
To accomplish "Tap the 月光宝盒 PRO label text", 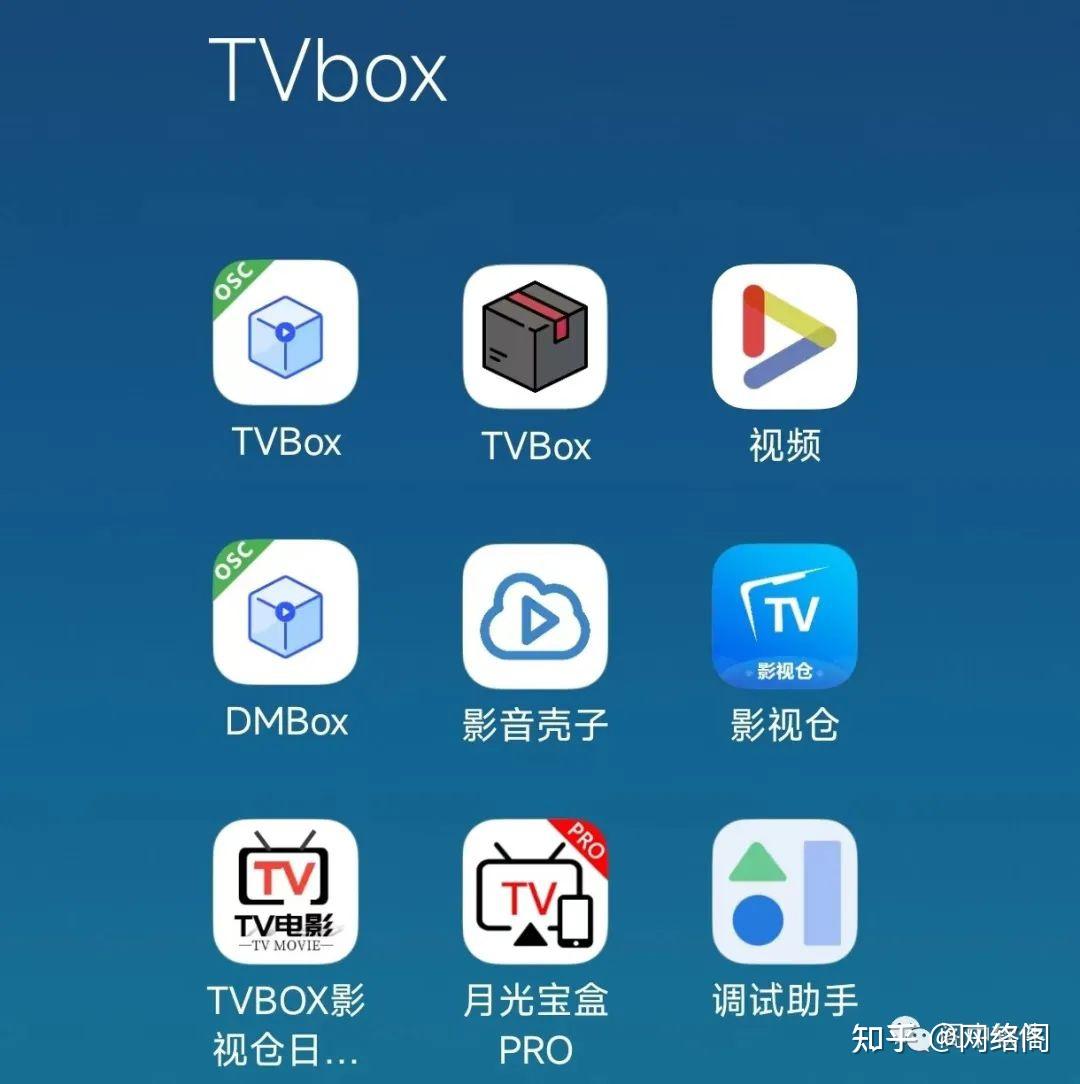I will tap(535, 1020).
